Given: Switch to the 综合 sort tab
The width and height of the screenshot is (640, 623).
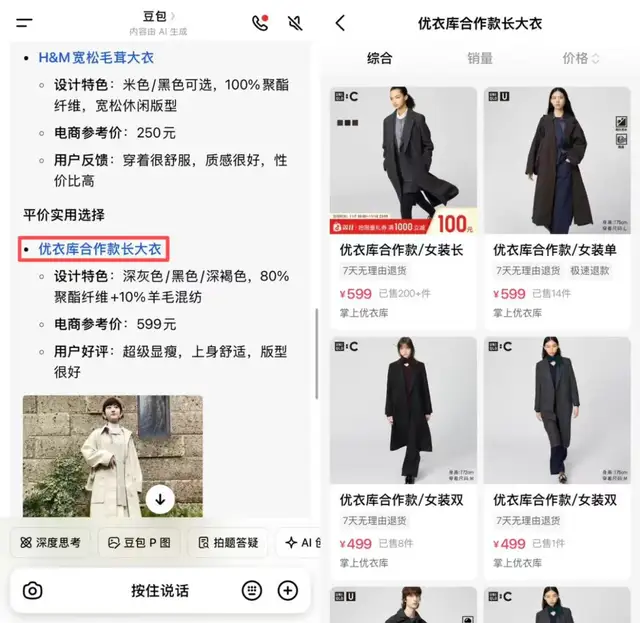Looking at the screenshot, I should pyautogui.click(x=380, y=58).
